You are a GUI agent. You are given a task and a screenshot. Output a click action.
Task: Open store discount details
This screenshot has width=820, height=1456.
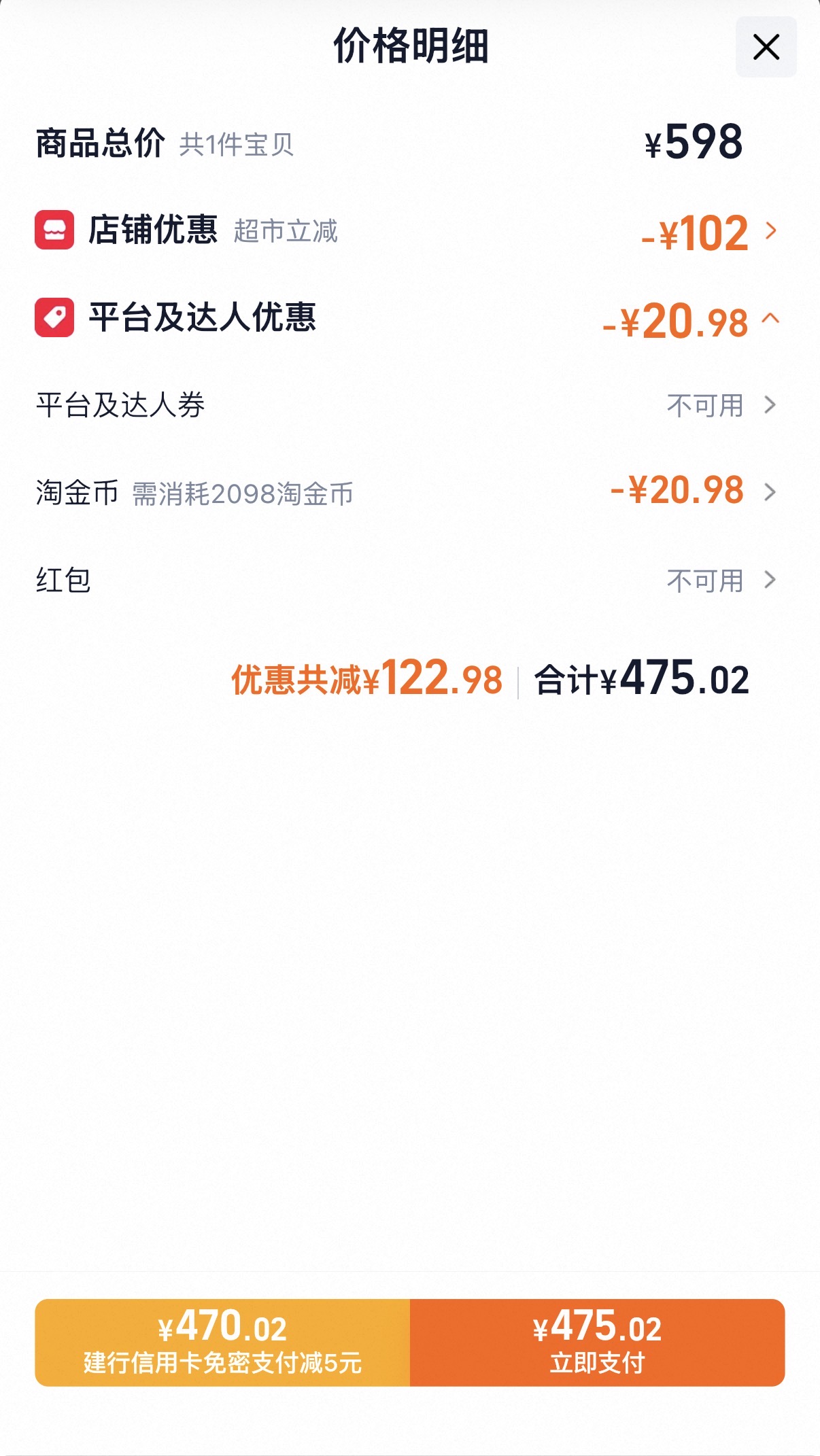pyautogui.click(x=409, y=230)
